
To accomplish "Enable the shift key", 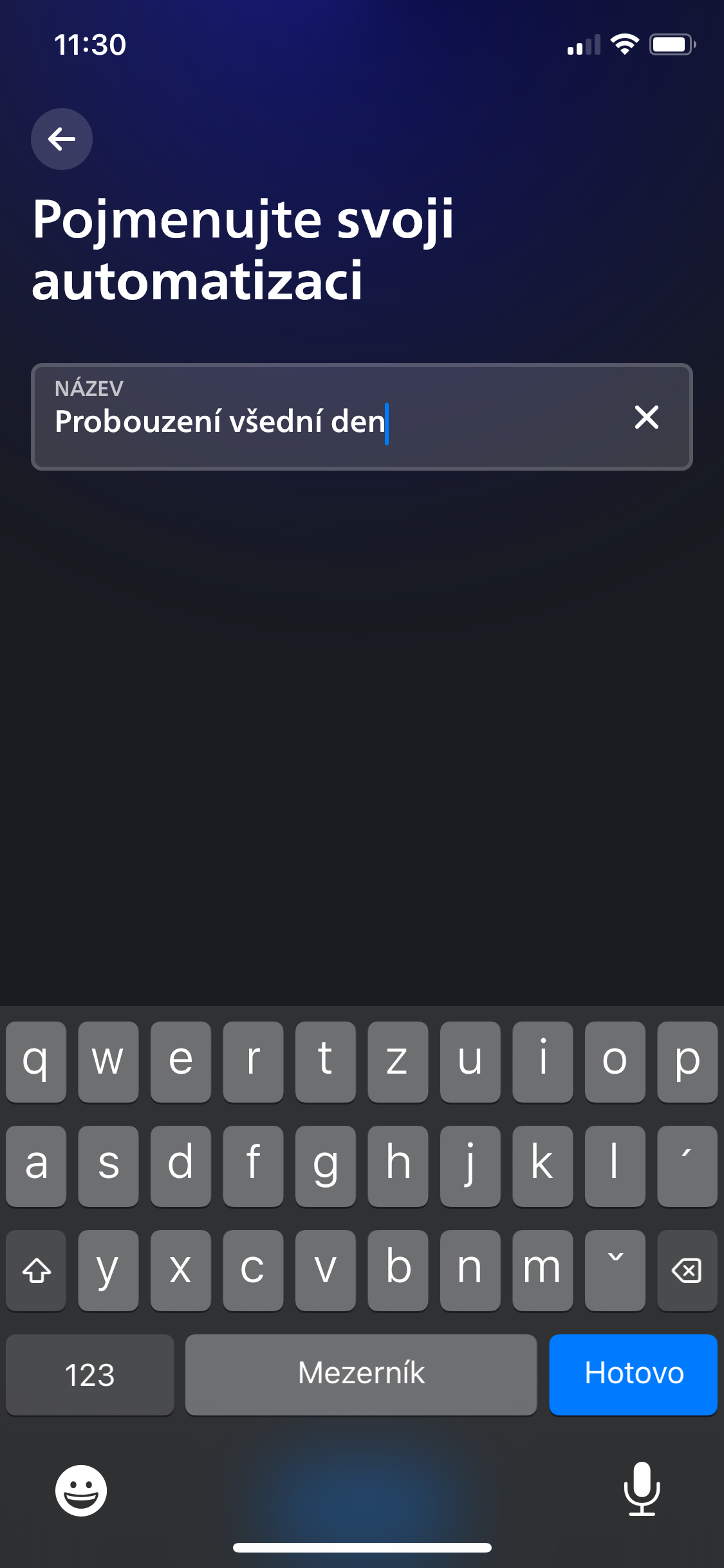I will tap(37, 1271).
